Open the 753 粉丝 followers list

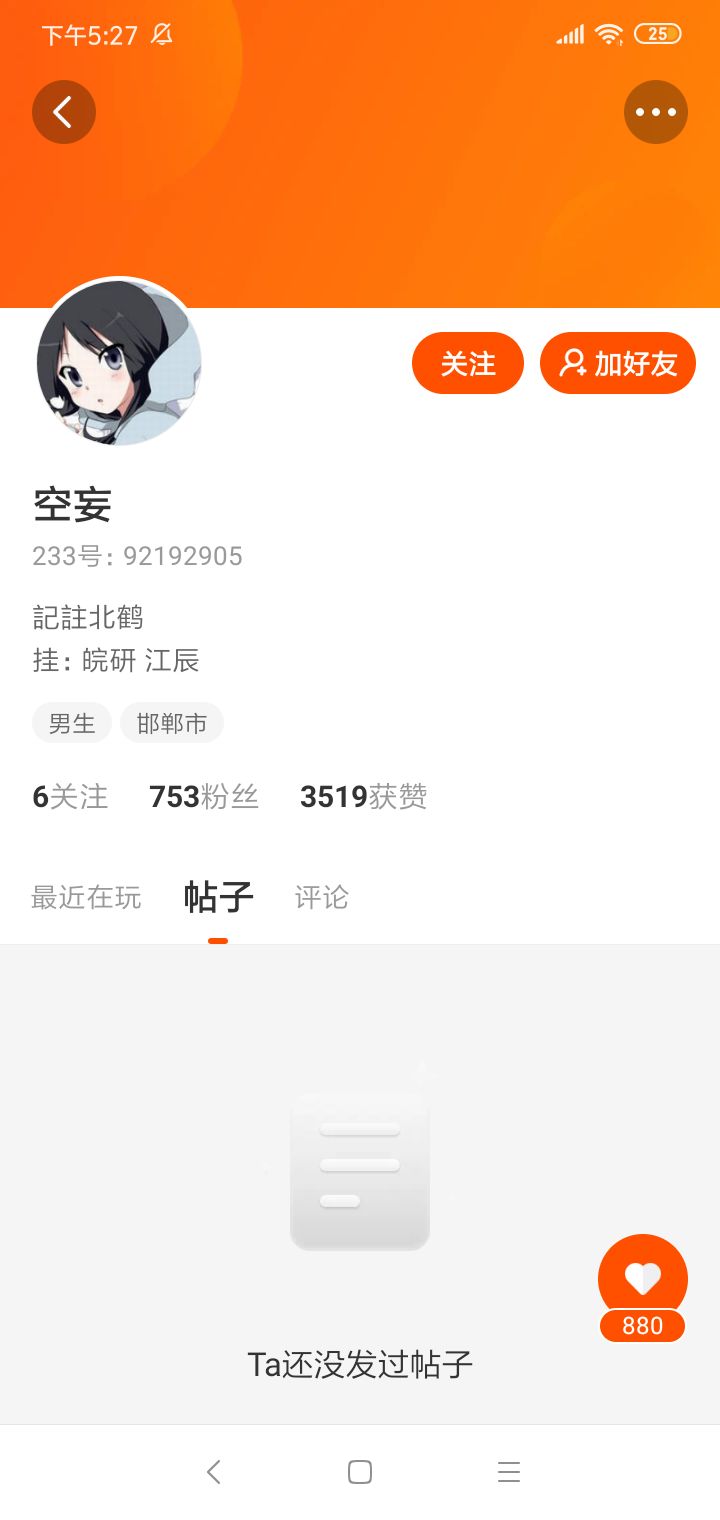point(204,797)
